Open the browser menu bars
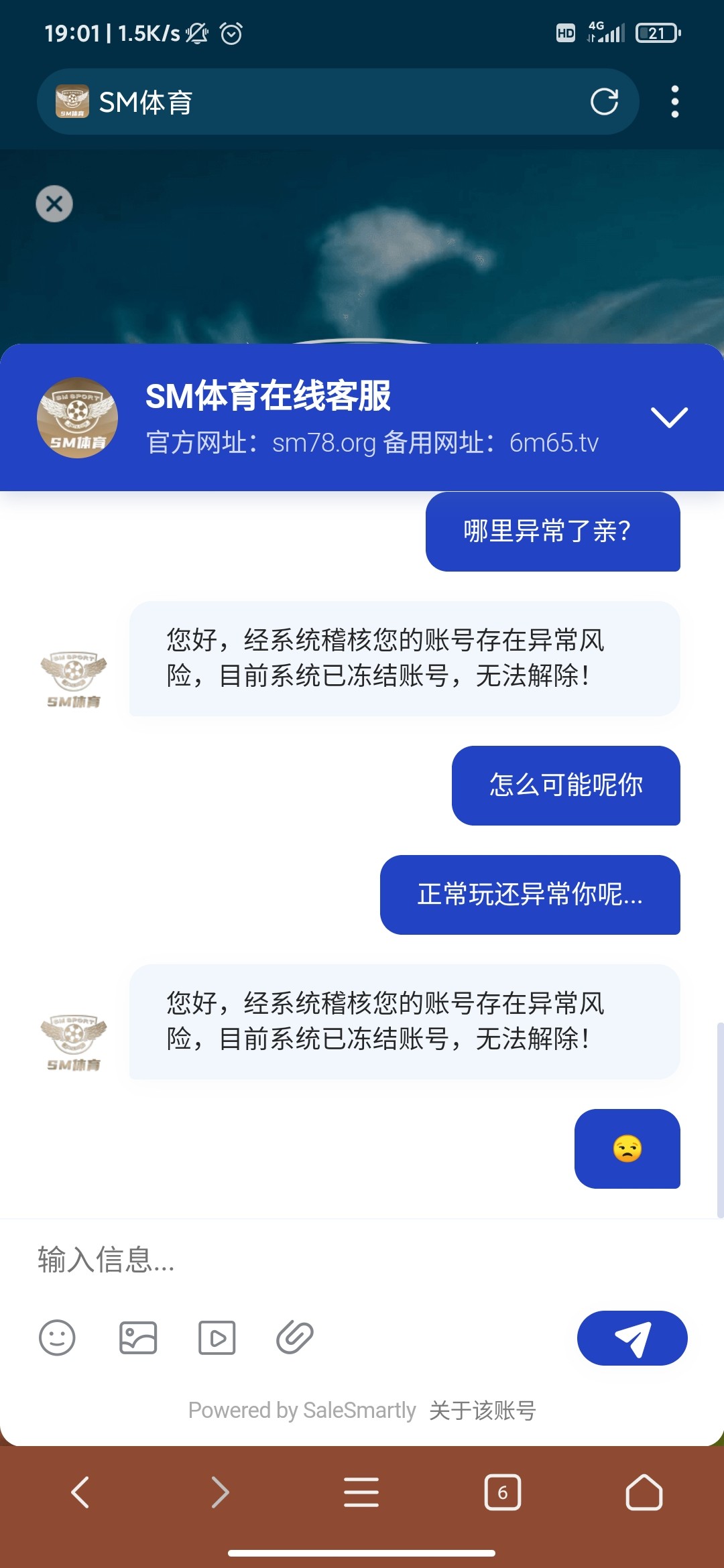This screenshot has height=1568, width=724. coord(361,1492)
